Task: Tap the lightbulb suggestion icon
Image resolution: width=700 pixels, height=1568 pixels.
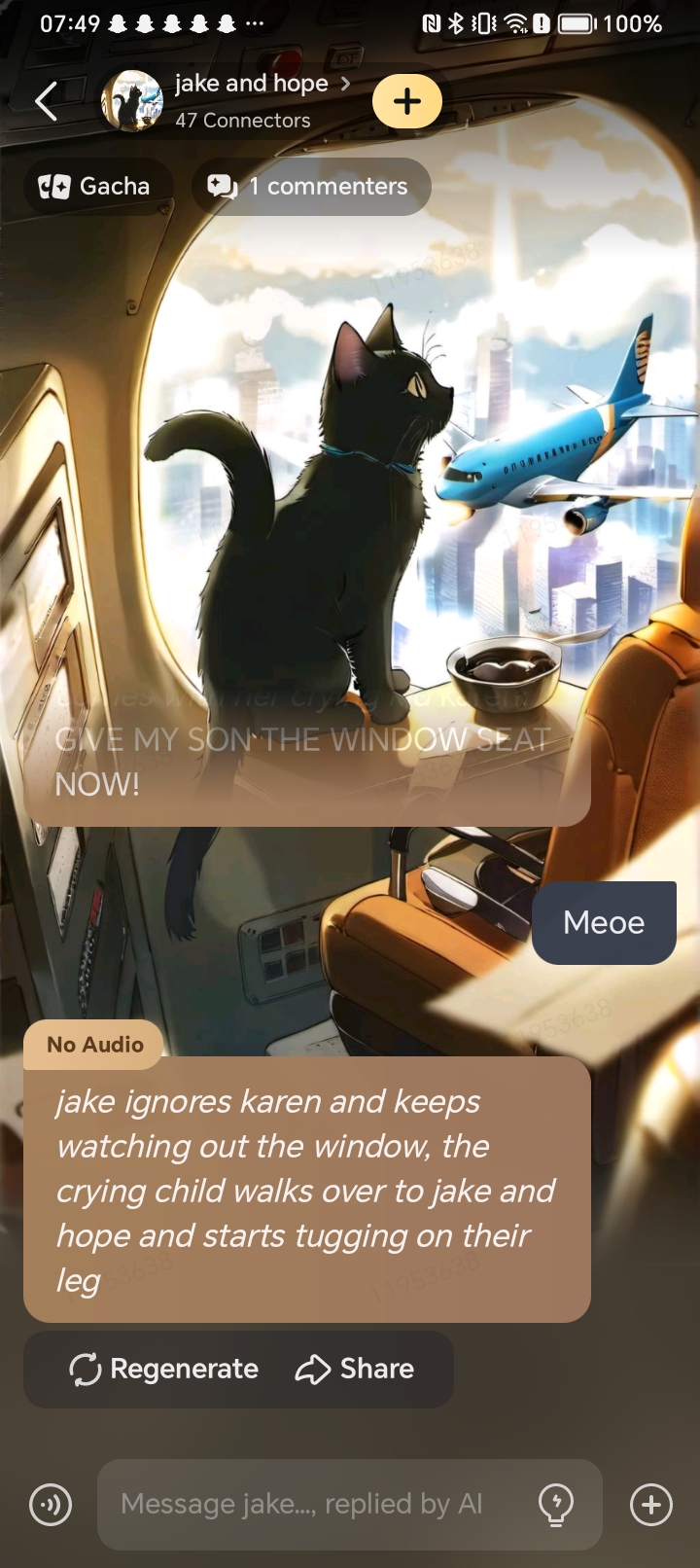Action: (x=555, y=1505)
